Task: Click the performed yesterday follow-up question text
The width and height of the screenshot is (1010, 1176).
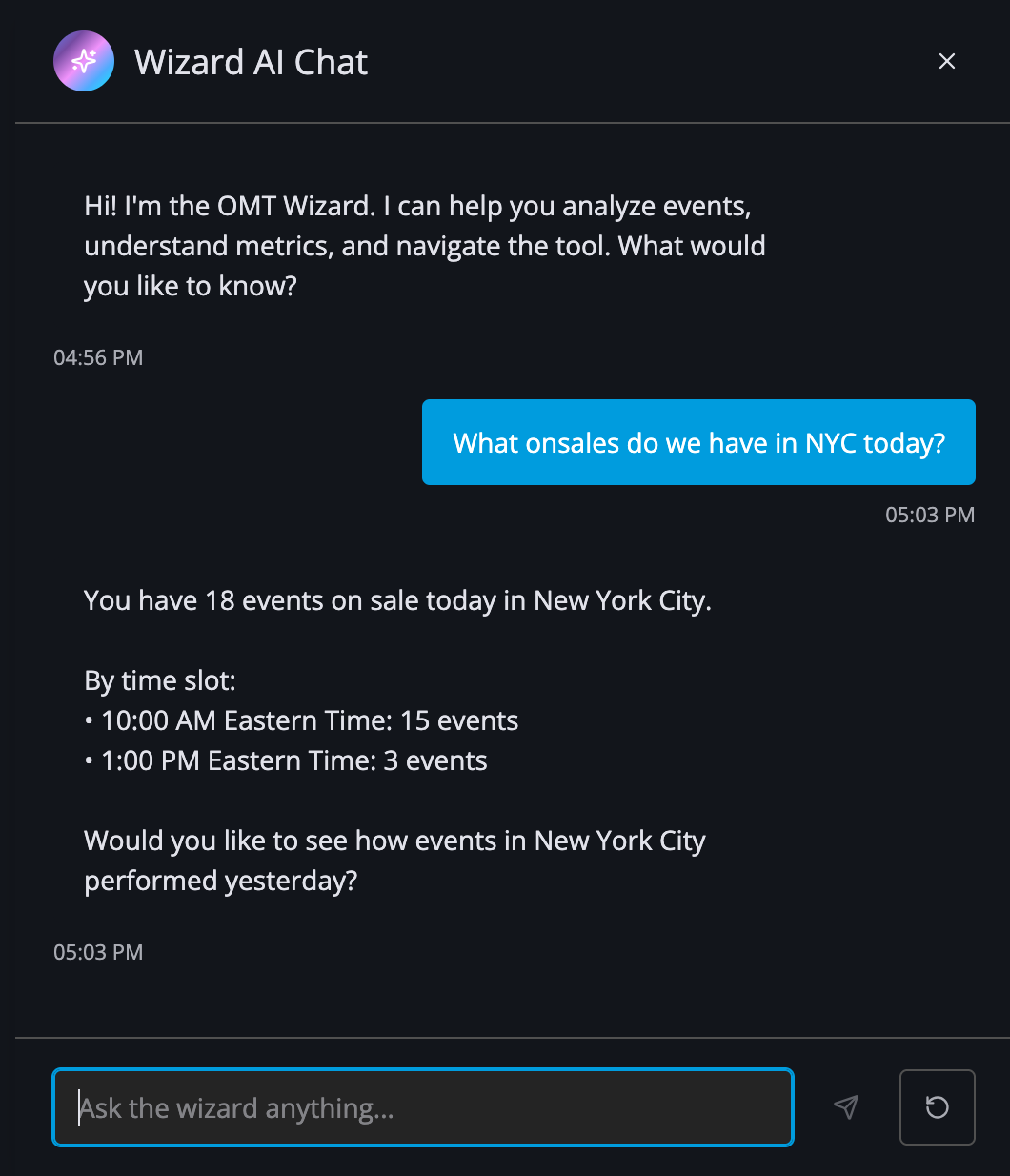Action: (x=394, y=860)
